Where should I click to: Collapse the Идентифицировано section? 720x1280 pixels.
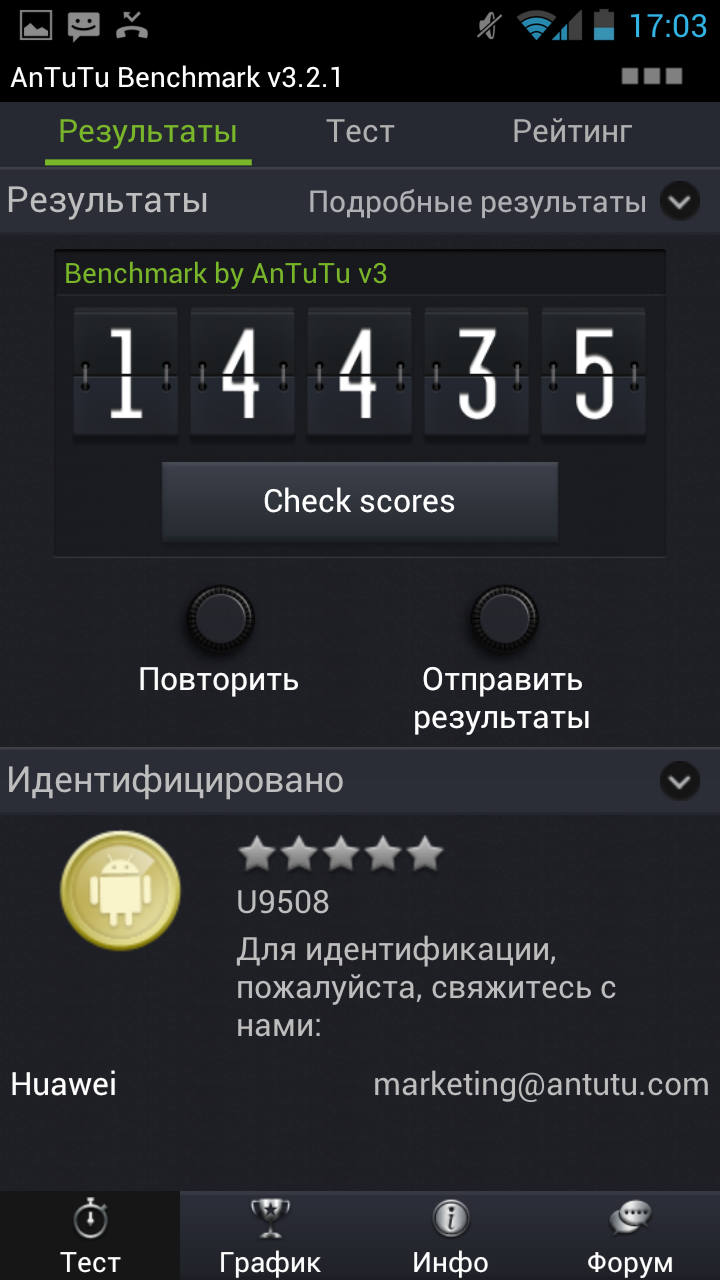[679, 781]
